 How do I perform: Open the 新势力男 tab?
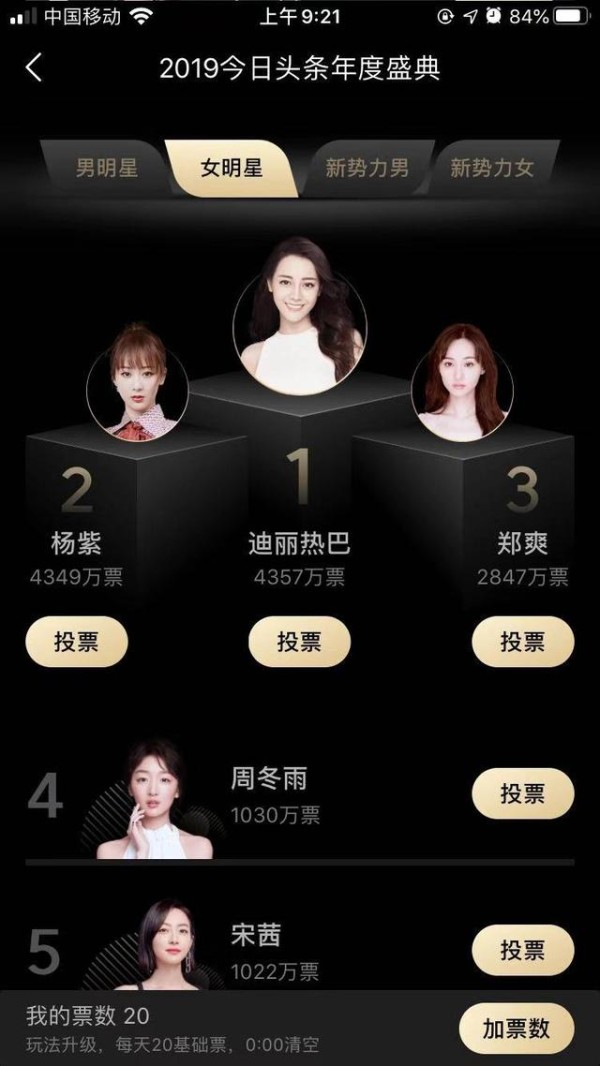coord(366,167)
